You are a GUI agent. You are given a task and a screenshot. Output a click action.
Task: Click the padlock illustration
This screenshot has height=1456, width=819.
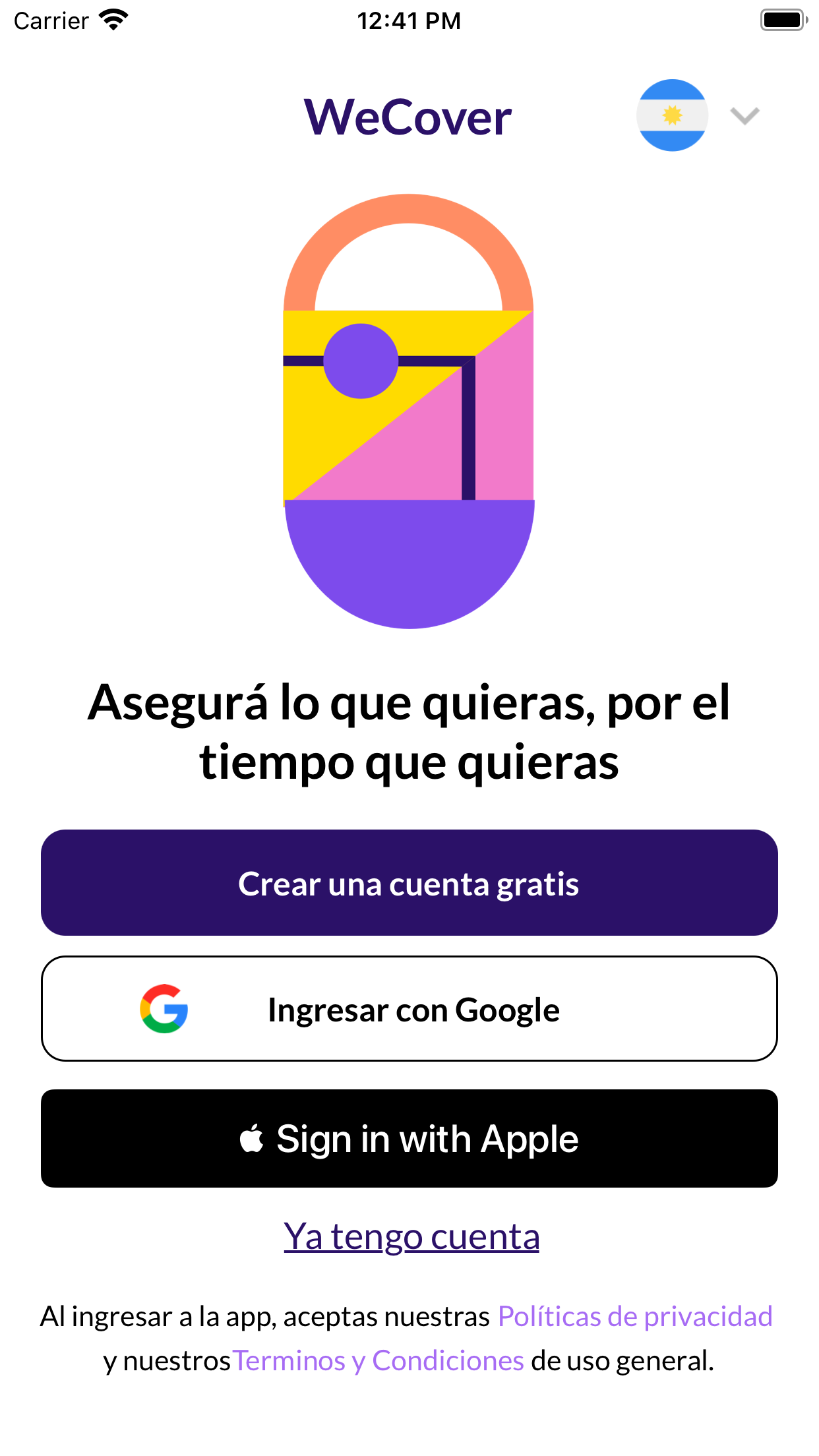[x=409, y=412]
